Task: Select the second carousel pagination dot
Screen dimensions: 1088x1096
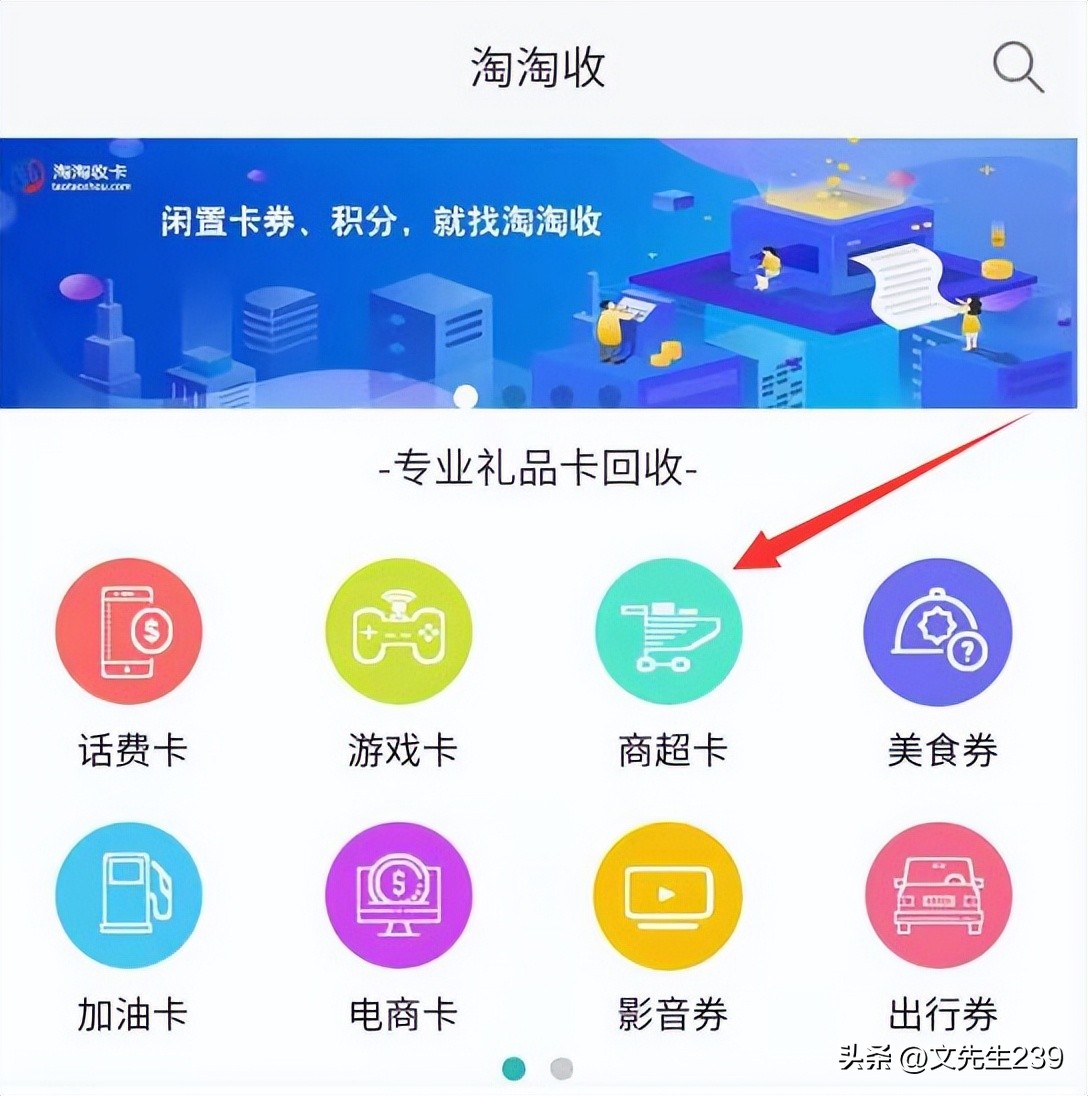Action: pyautogui.click(x=562, y=1069)
